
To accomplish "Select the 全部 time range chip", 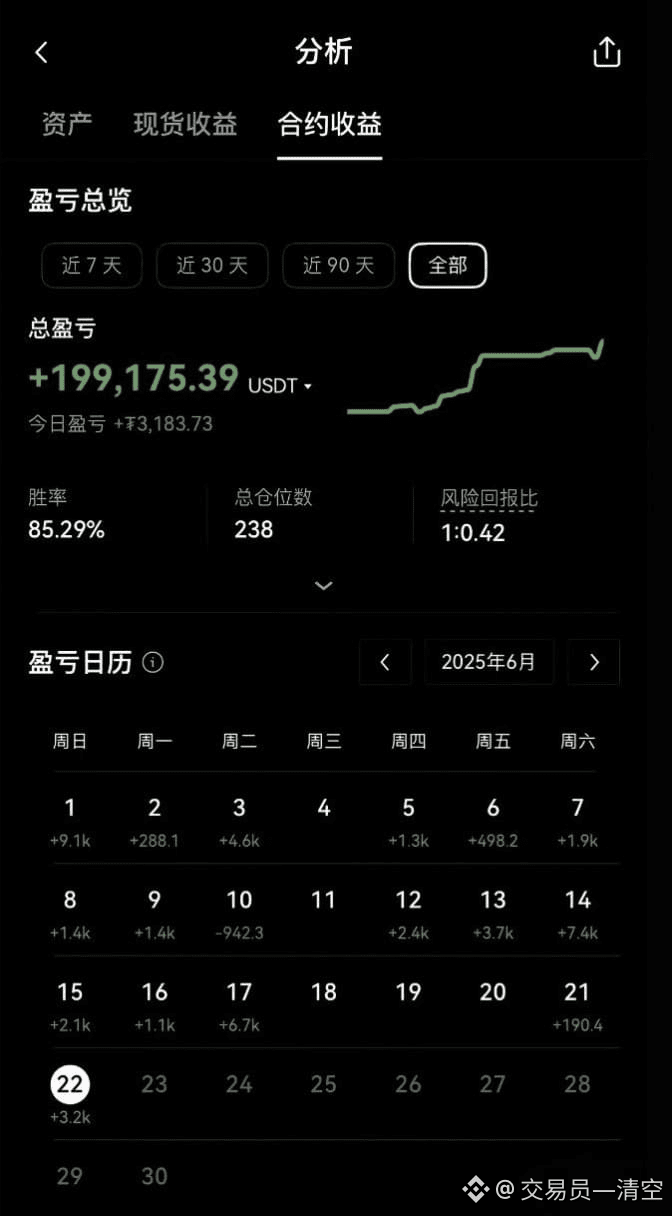I will point(447,266).
